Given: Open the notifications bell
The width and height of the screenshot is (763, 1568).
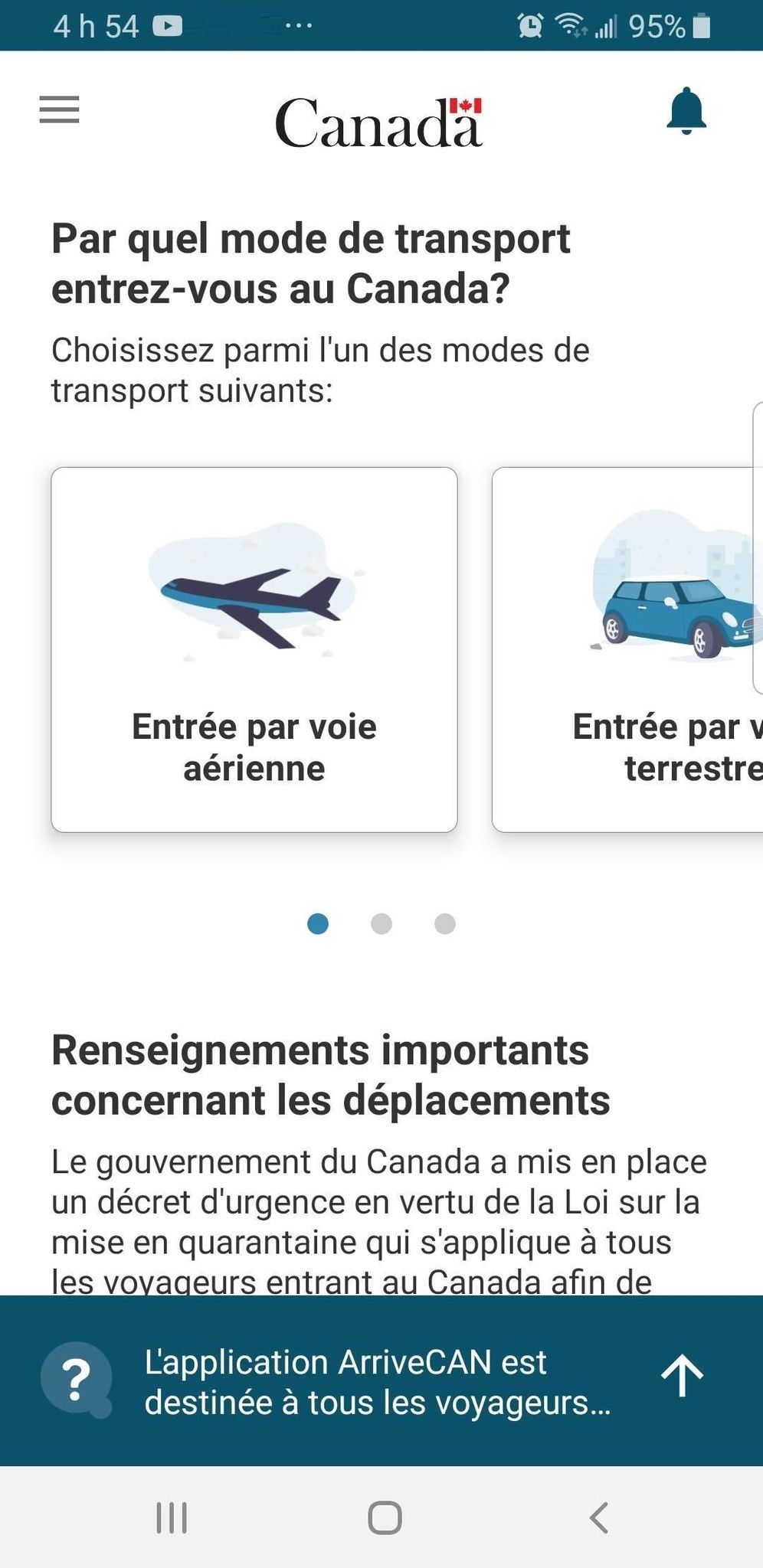Looking at the screenshot, I should tap(686, 112).
